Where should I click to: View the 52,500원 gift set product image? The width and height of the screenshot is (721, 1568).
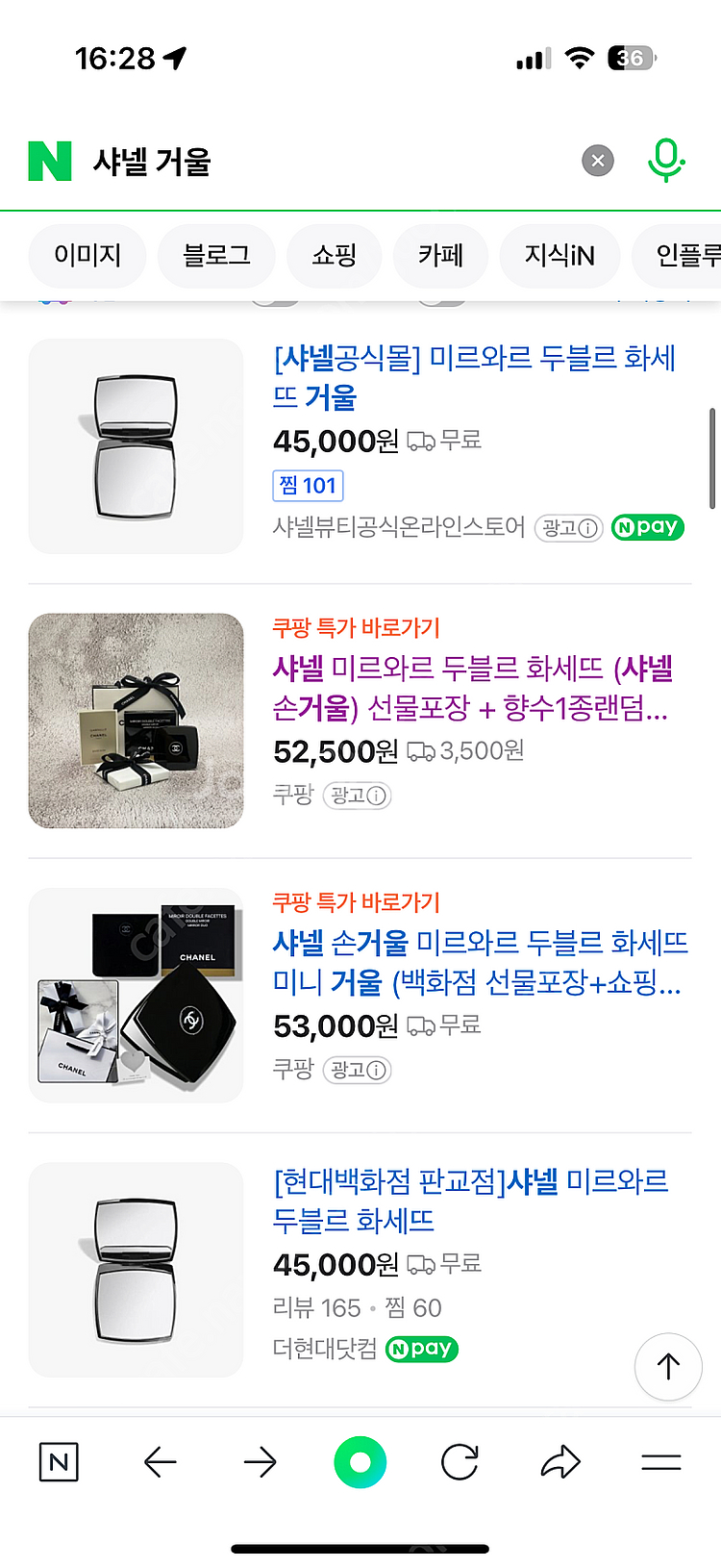pos(136,721)
